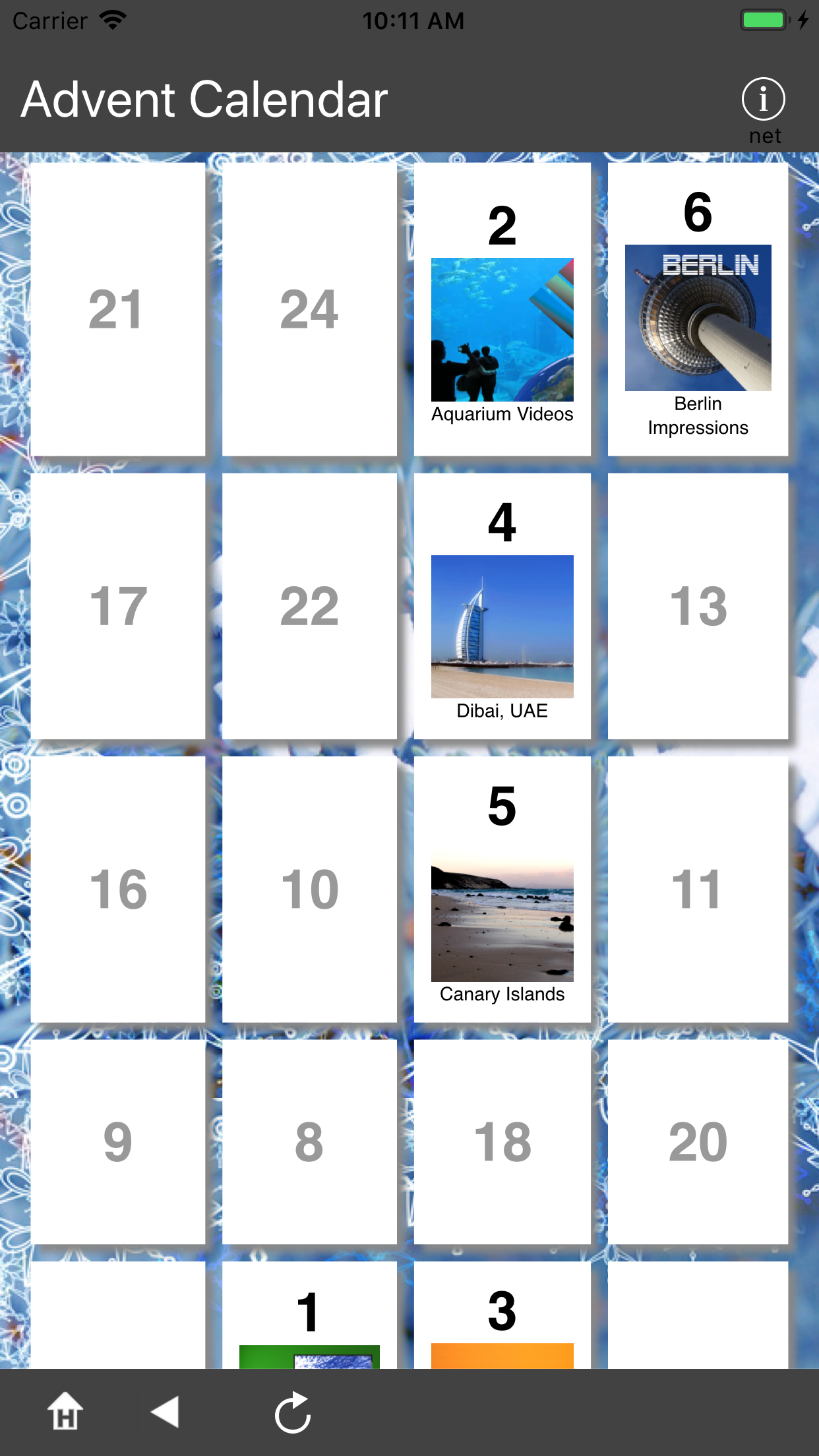Choose calendar door 16
Image resolution: width=819 pixels, height=1456 pixels.
(117, 890)
